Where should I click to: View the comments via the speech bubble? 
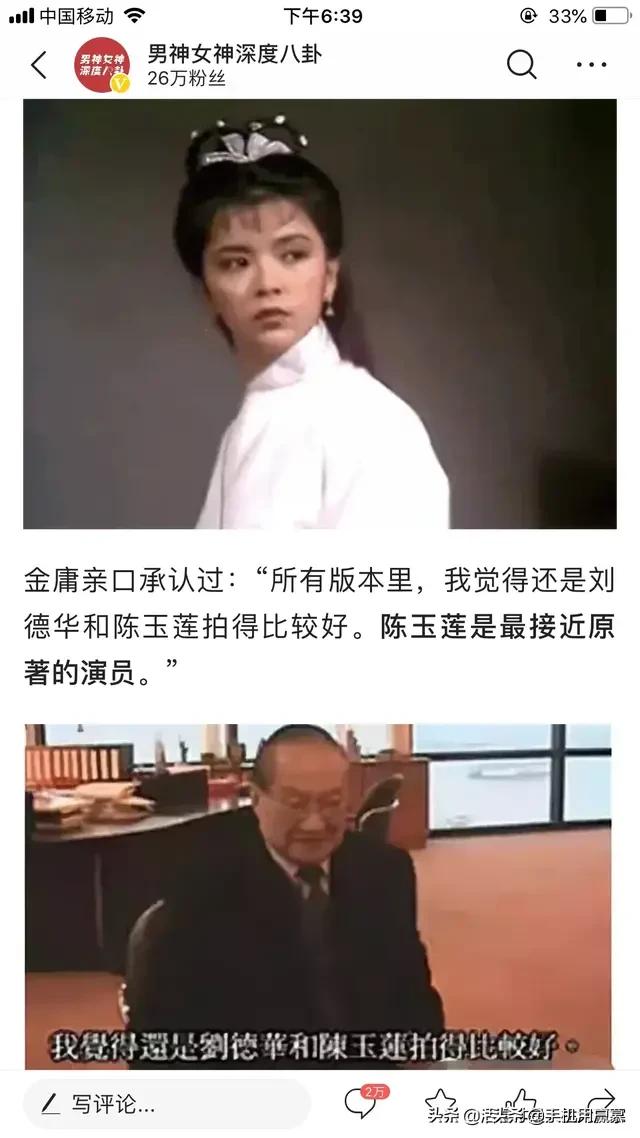361,1103
